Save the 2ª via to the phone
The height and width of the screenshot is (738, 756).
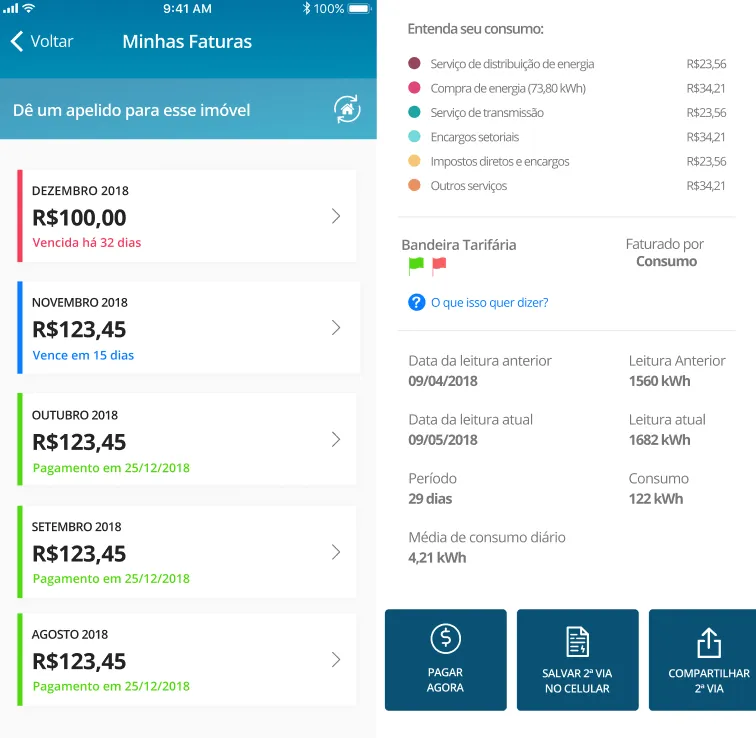[577, 659]
